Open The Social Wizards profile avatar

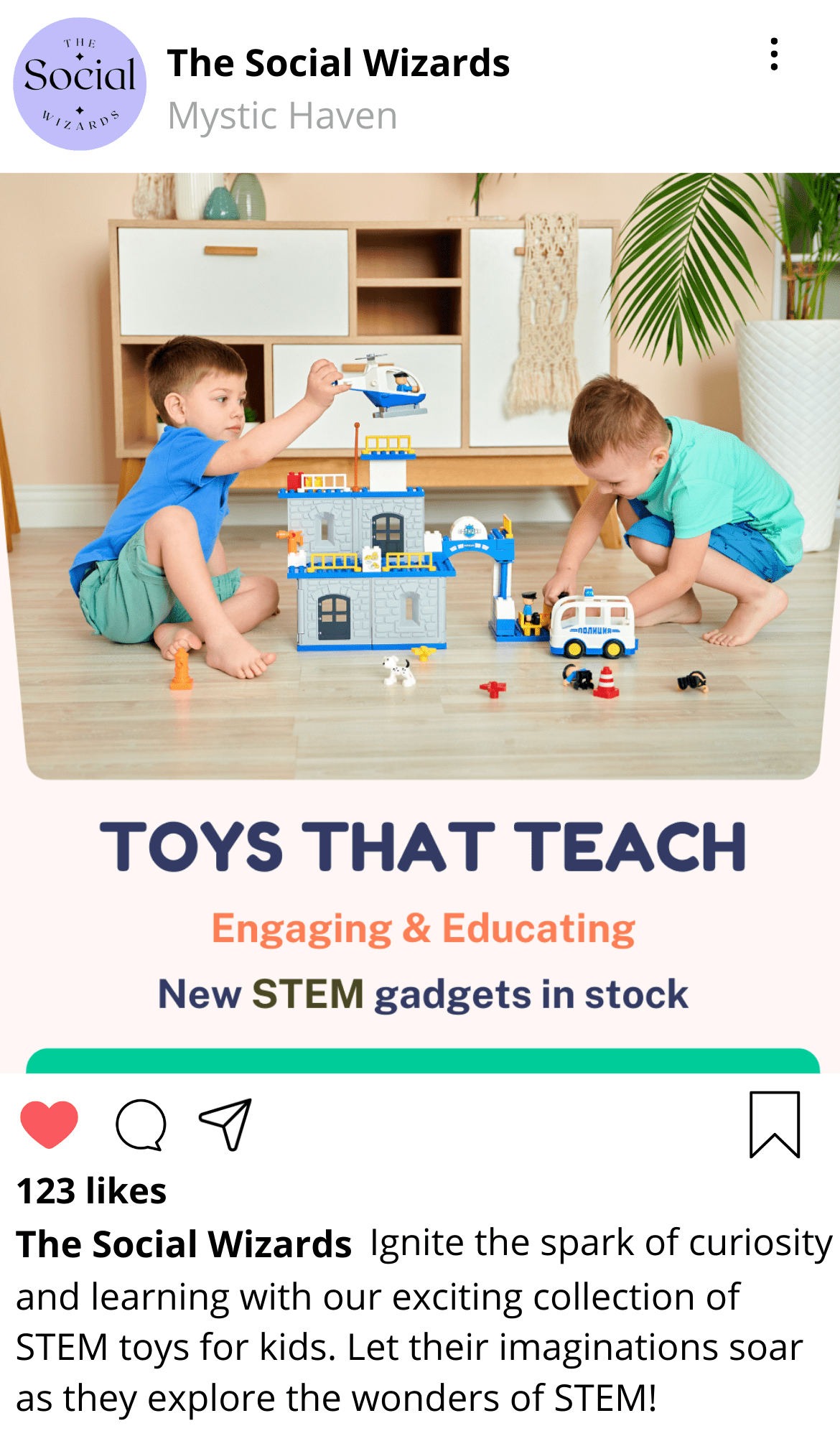[x=80, y=84]
